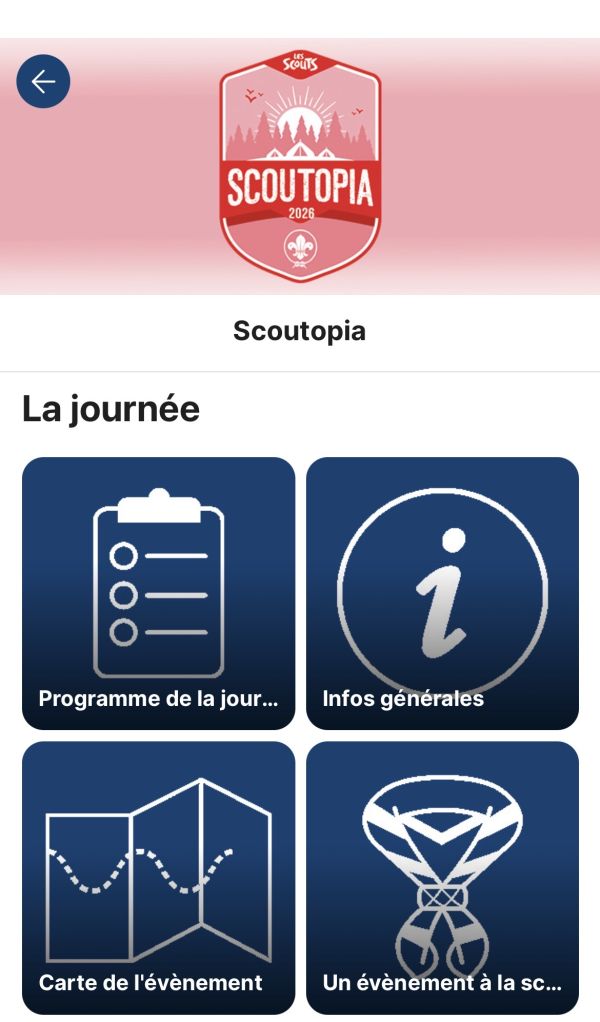600x1022 pixels.
Task: Open the Carte de l'évènement card
Action: click(158, 877)
